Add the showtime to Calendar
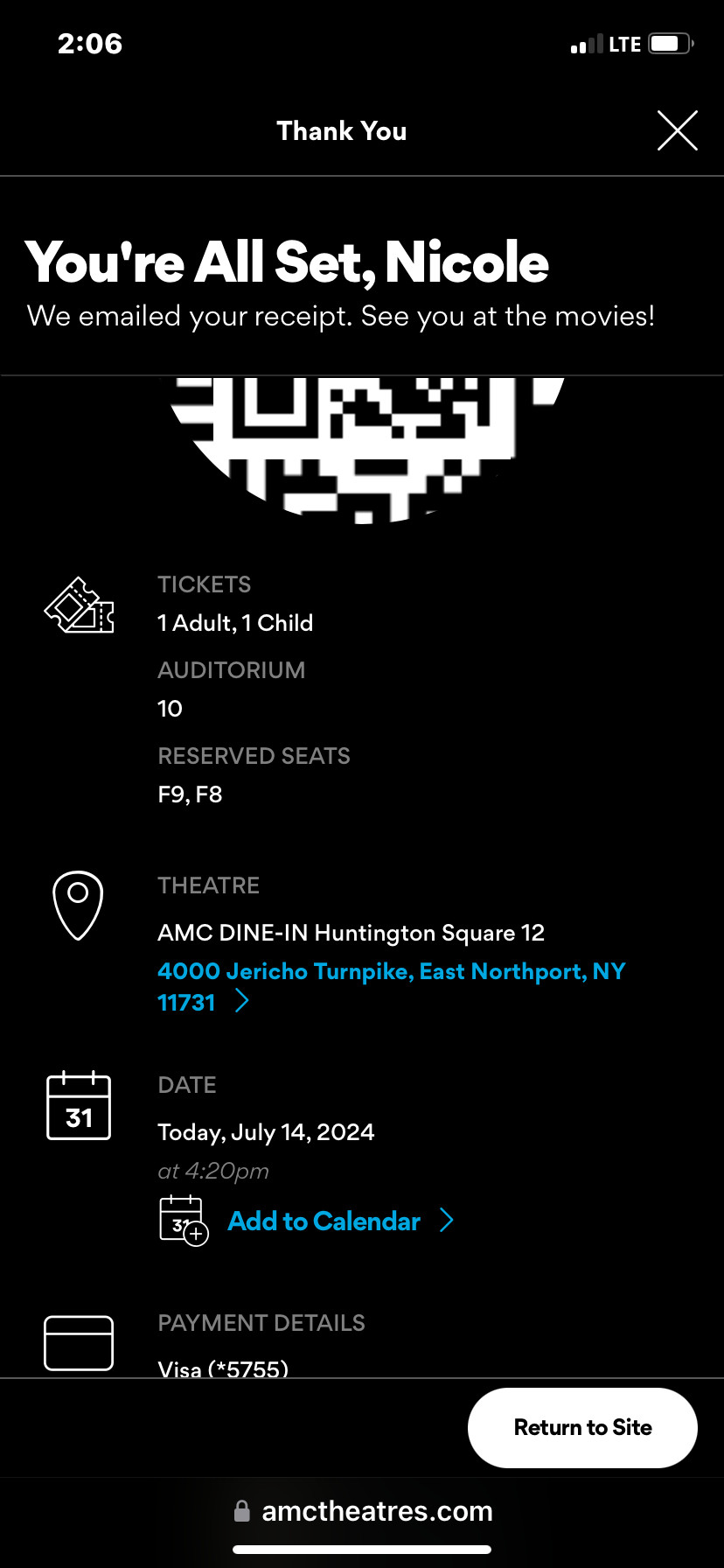Viewport: 724px width, 1568px height. (324, 1221)
